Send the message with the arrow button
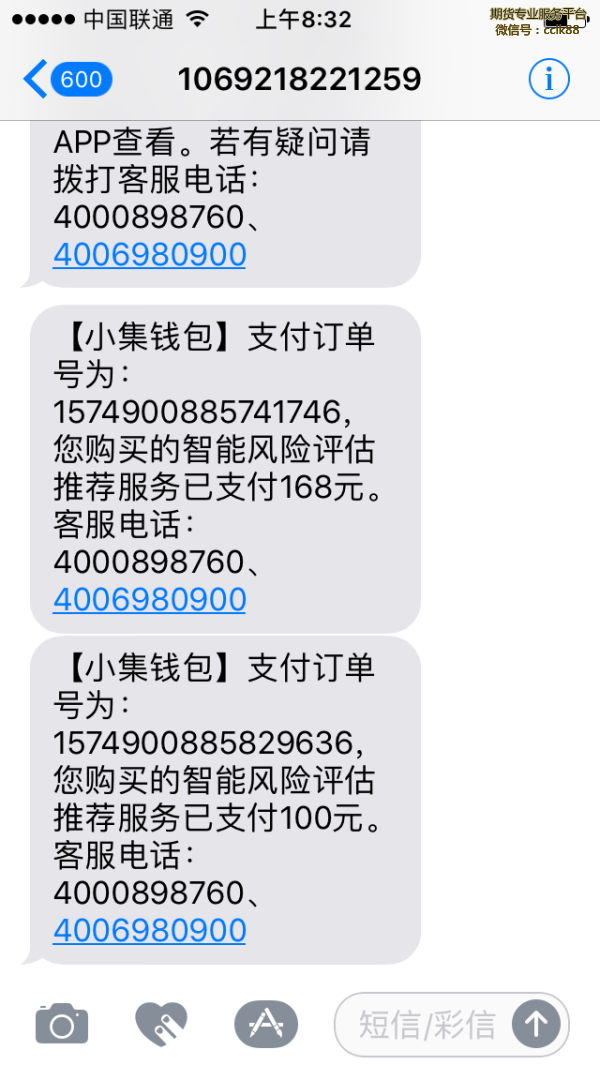600x1065 pixels. [536, 1024]
